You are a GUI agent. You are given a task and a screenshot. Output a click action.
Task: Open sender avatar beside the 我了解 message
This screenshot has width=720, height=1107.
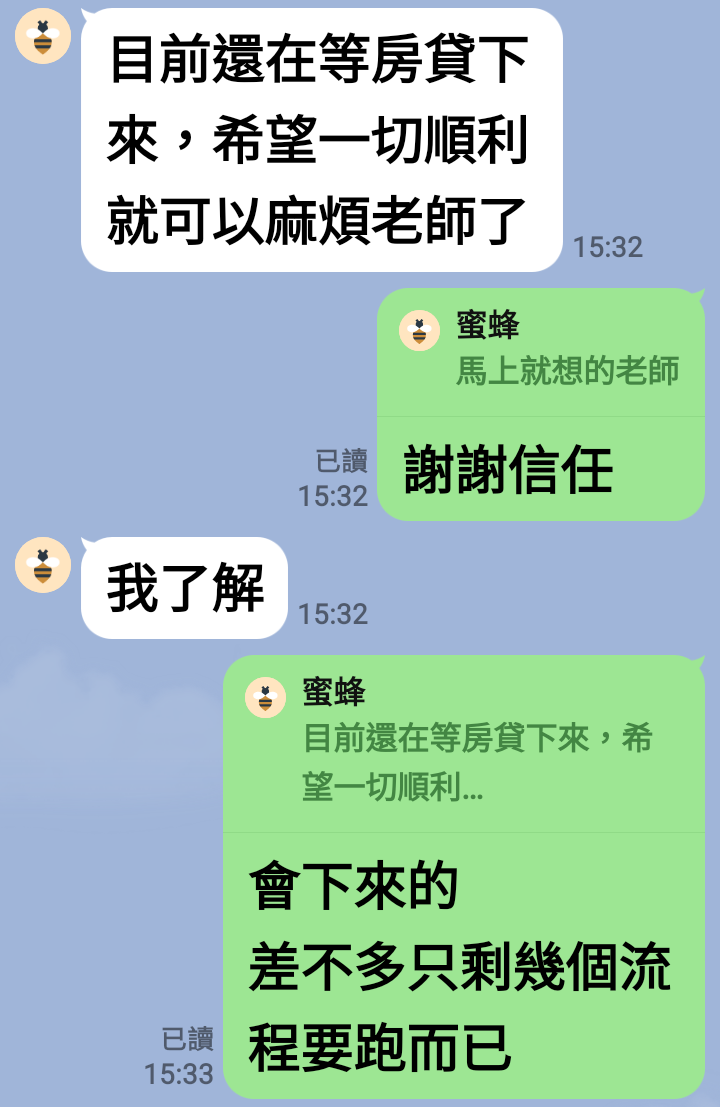point(43,565)
